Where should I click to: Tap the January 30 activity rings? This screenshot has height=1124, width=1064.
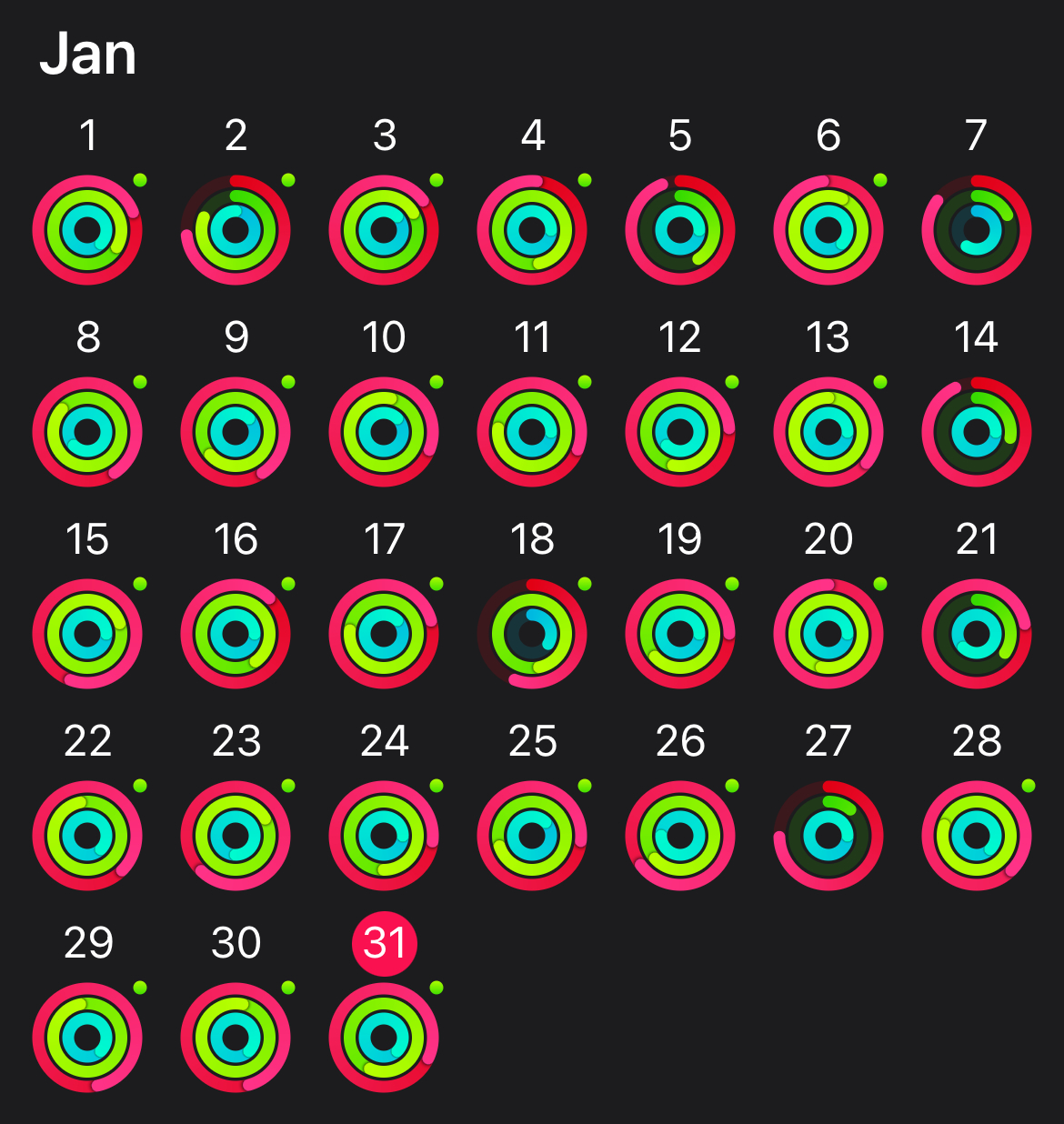point(236,1038)
